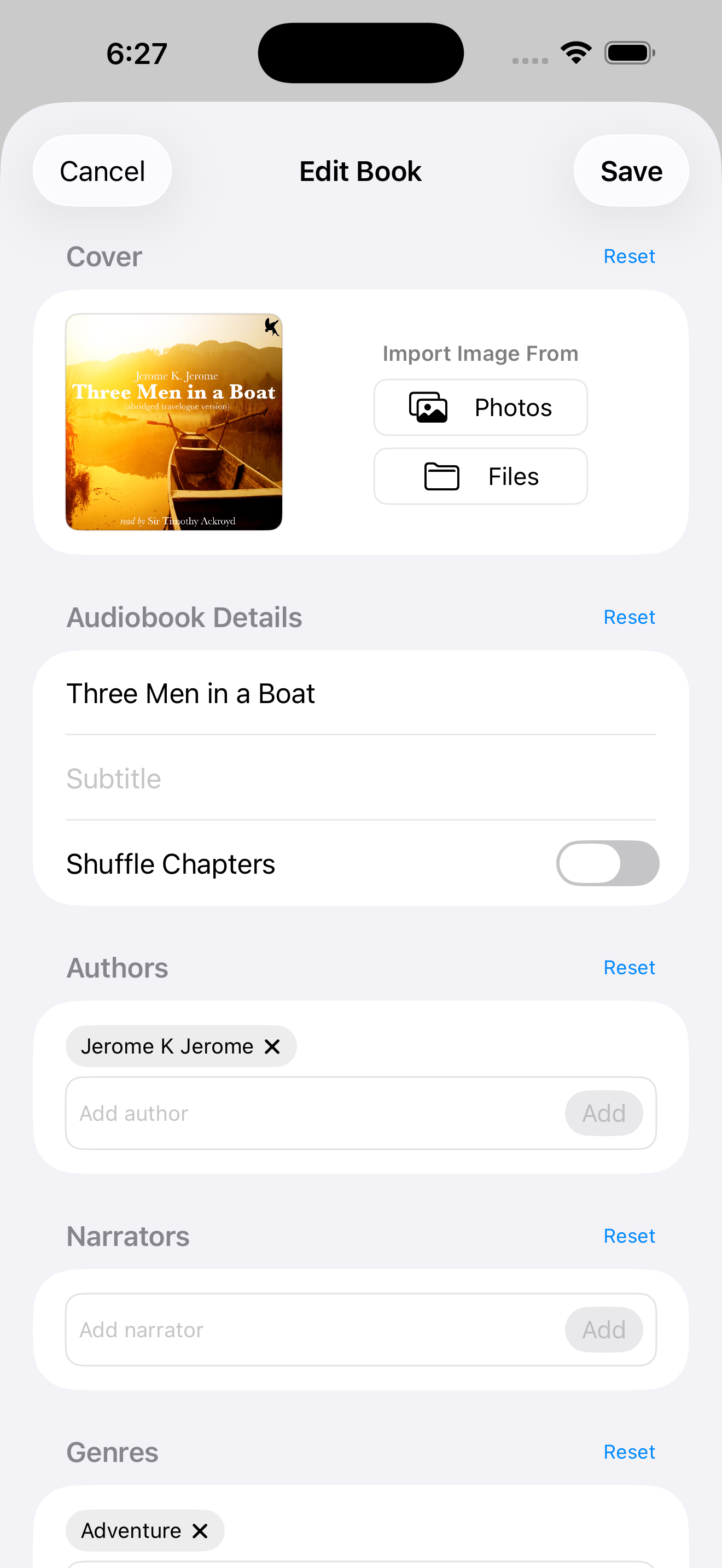Import cover image from Files
This screenshot has height=1568, width=722.
tap(480, 476)
